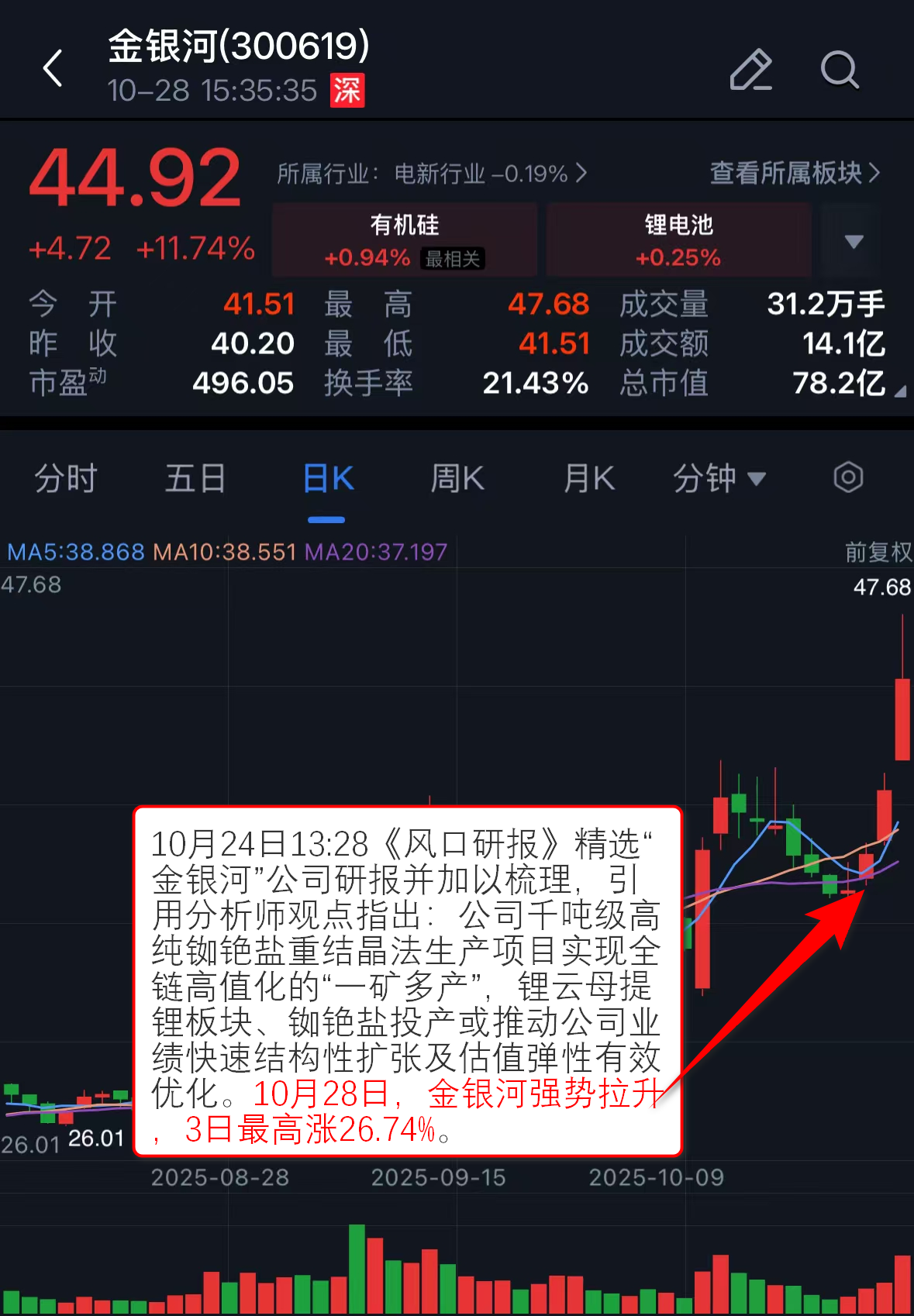Screen dimensions: 914x1316
Task: Open chart settings hexagon icon
Action: (848, 477)
